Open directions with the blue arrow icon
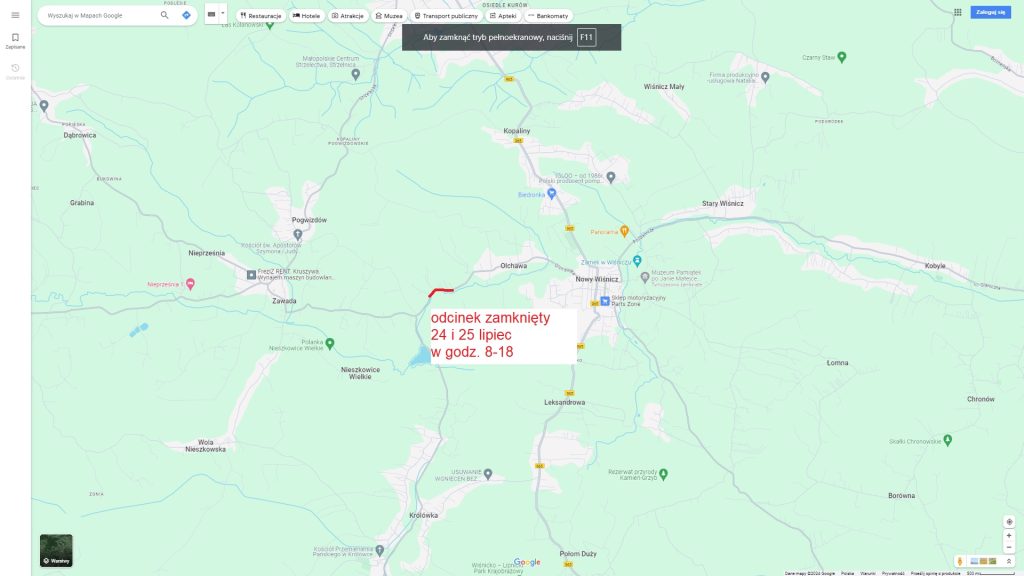The width and height of the screenshot is (1024, 576). [186, 15]
